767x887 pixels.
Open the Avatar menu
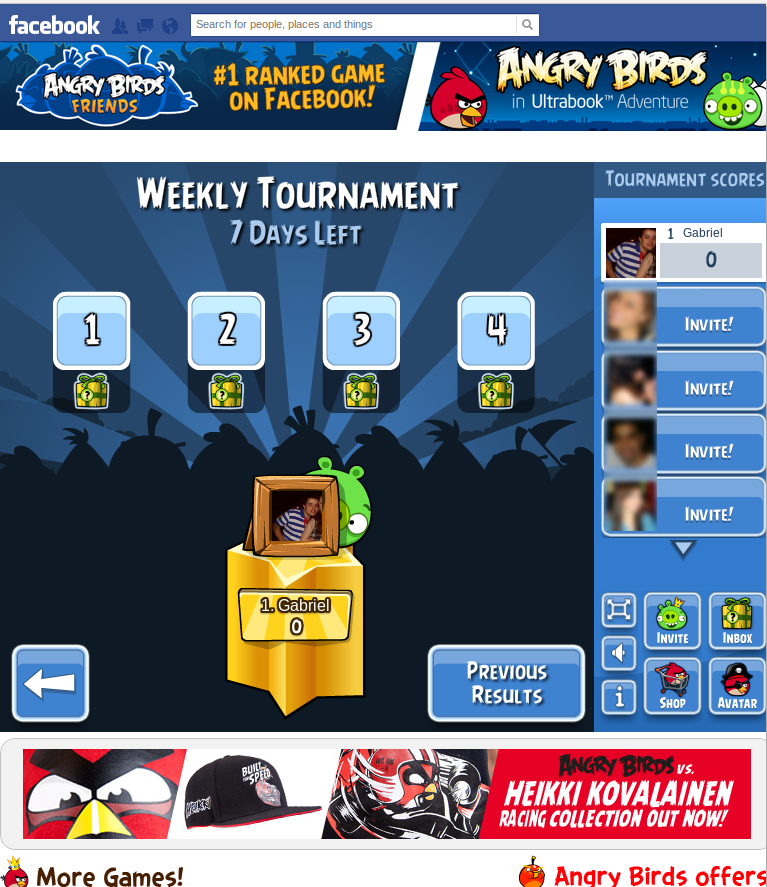(737, 685)
